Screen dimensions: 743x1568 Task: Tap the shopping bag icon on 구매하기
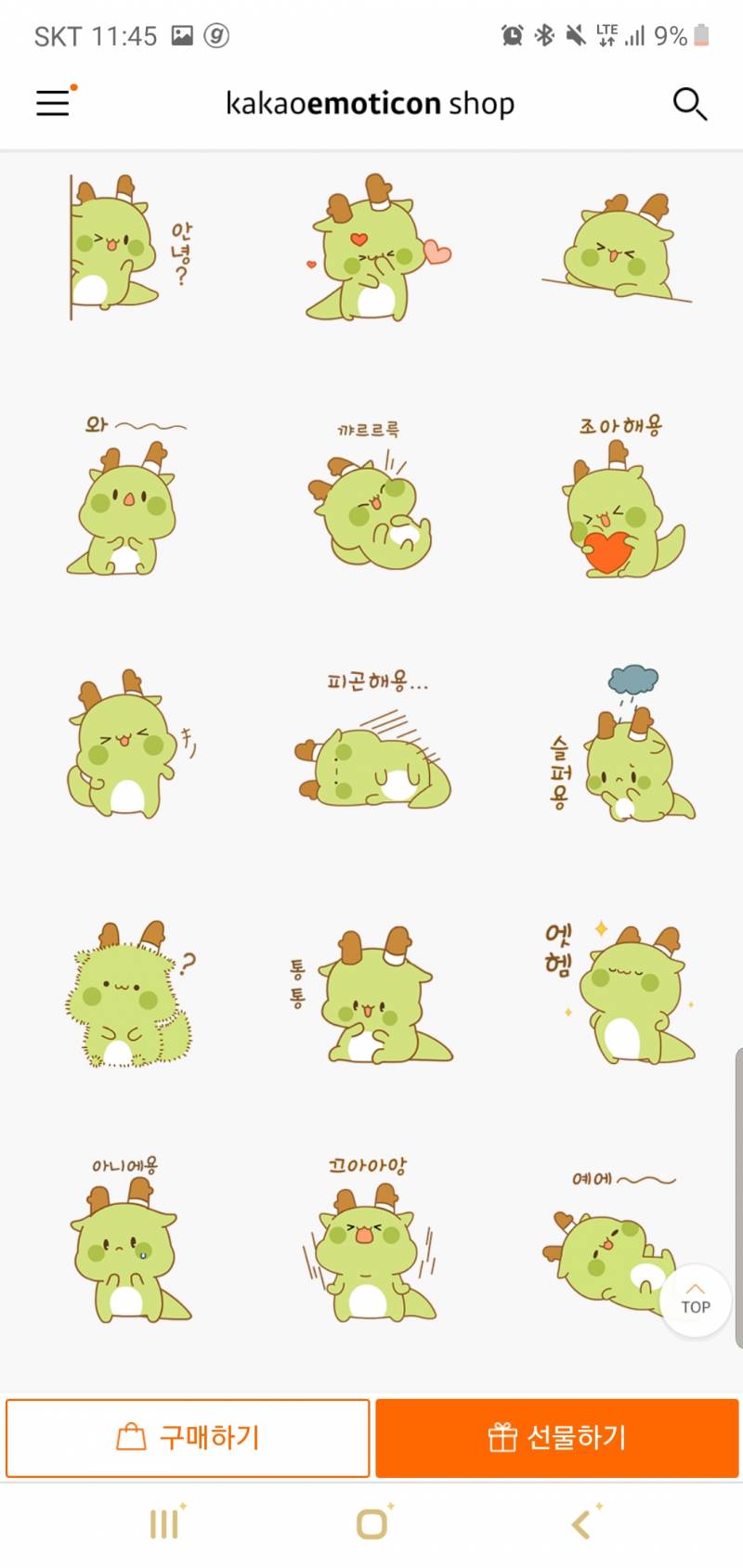[x=131, y=1437]
